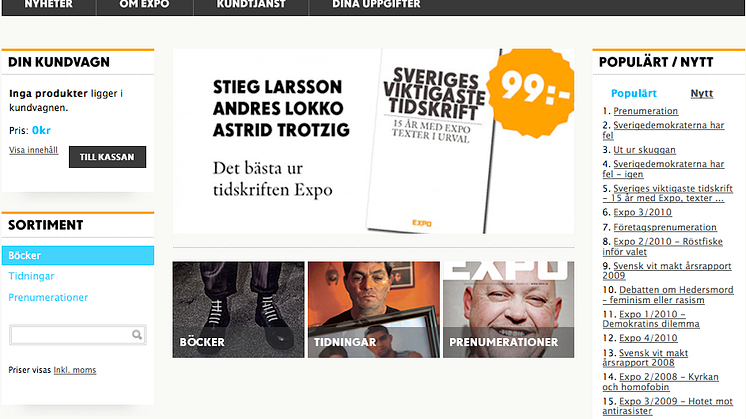746x419 pixels.
Task: Go to the Om Expo page
Action: coord(144,5)
